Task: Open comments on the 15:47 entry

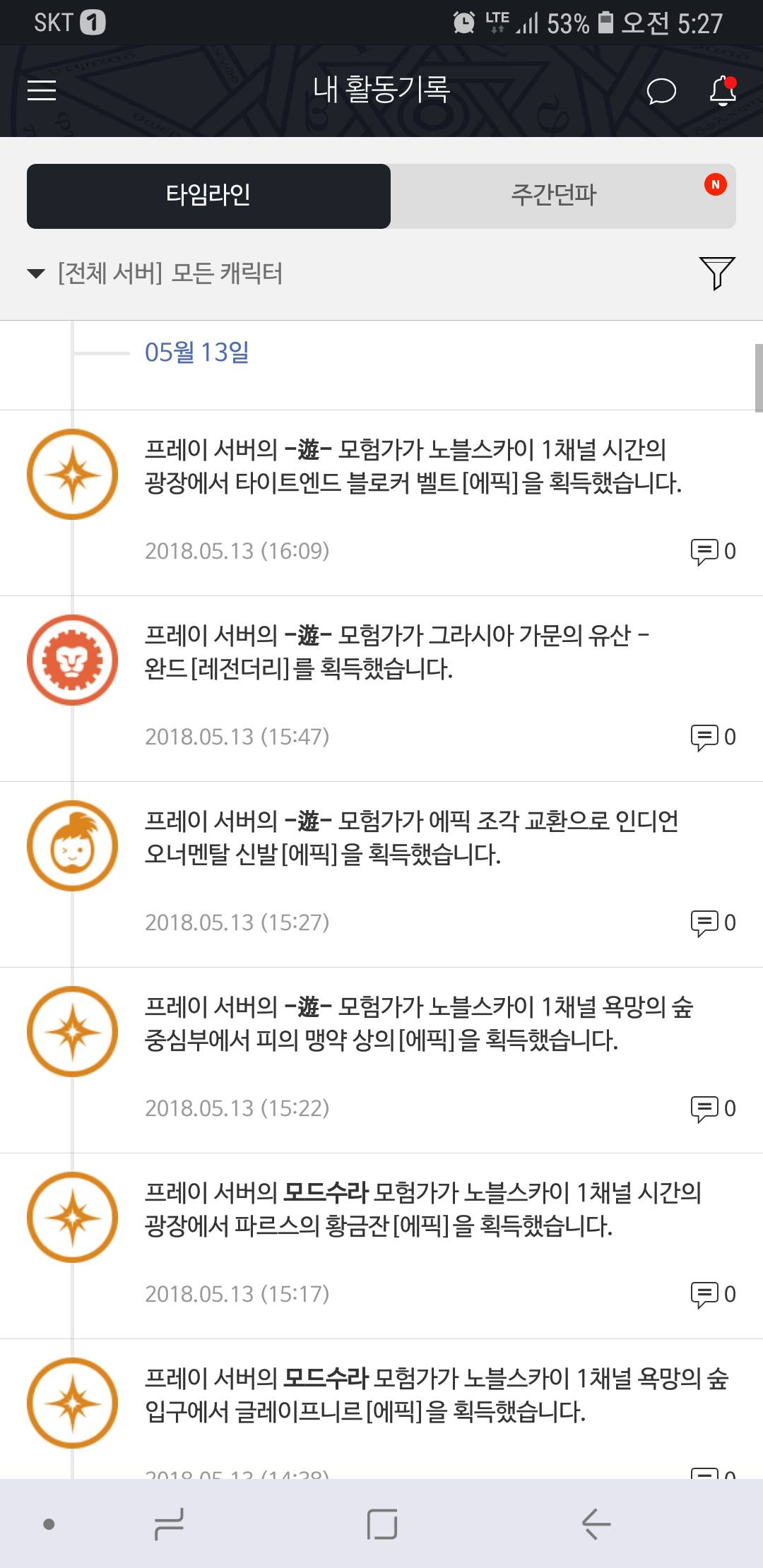Action: [x=712, y=737]
